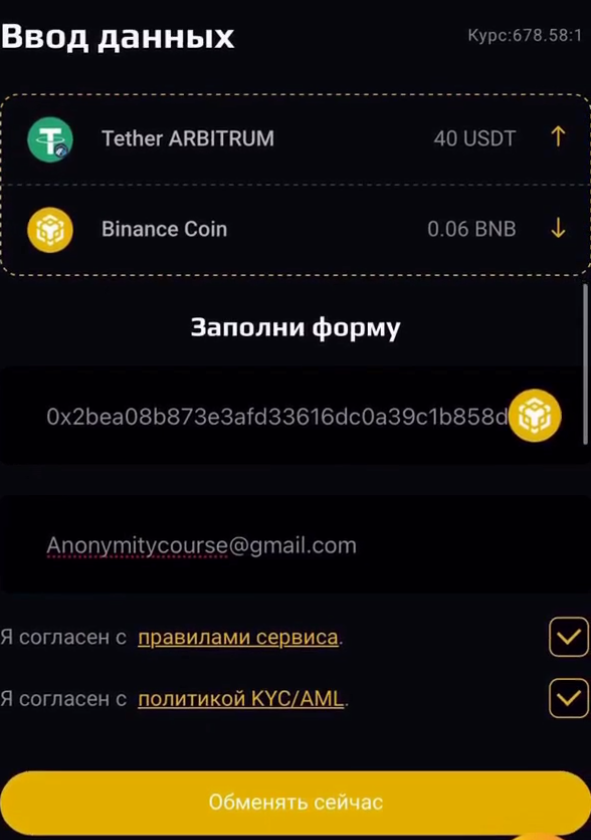Image resolution: width=591 pixels, height=840 pixels.
Task: Open the правилами сервиса link
Action: [x=238, y=638]
